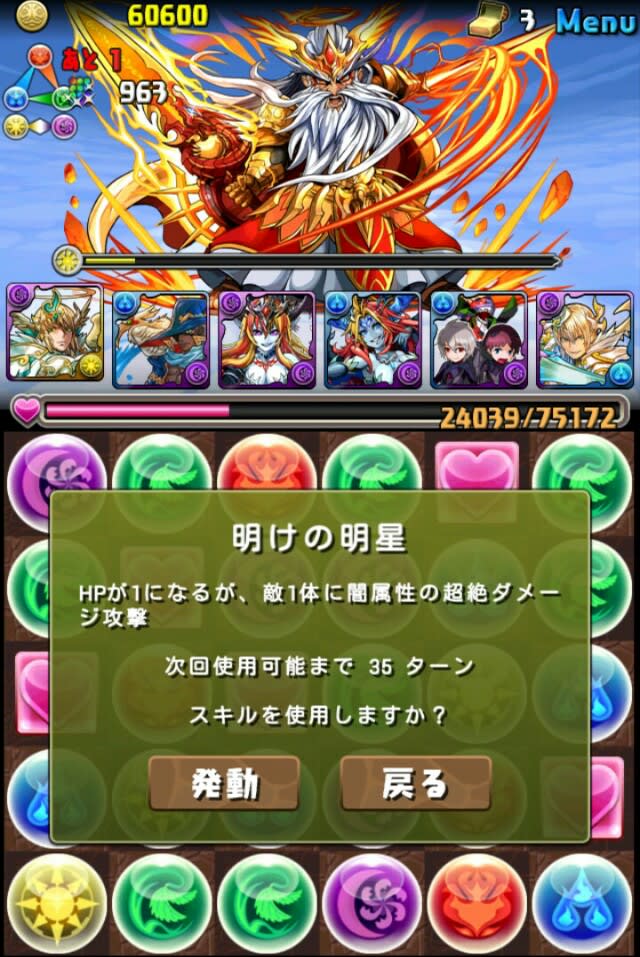Screen dimensions: 640x957
Task: Open the Menu at top right
Action: pos(595,20)
